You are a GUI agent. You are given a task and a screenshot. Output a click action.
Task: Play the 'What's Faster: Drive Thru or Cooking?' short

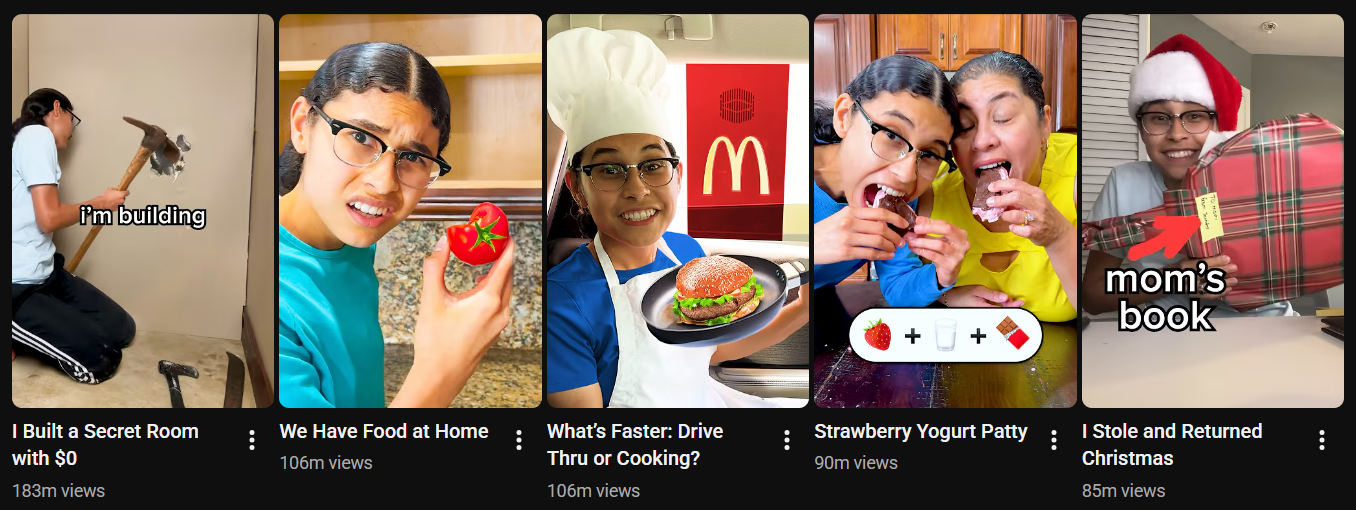[x=677, y=210]
